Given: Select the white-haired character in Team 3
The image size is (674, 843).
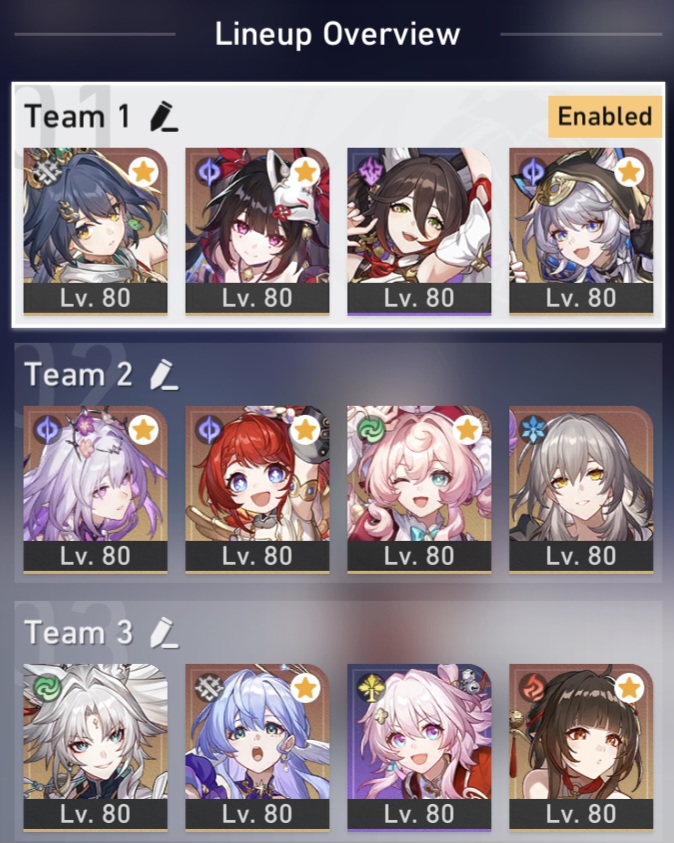Looking at the screenshot, I should [x=95, y=746].
